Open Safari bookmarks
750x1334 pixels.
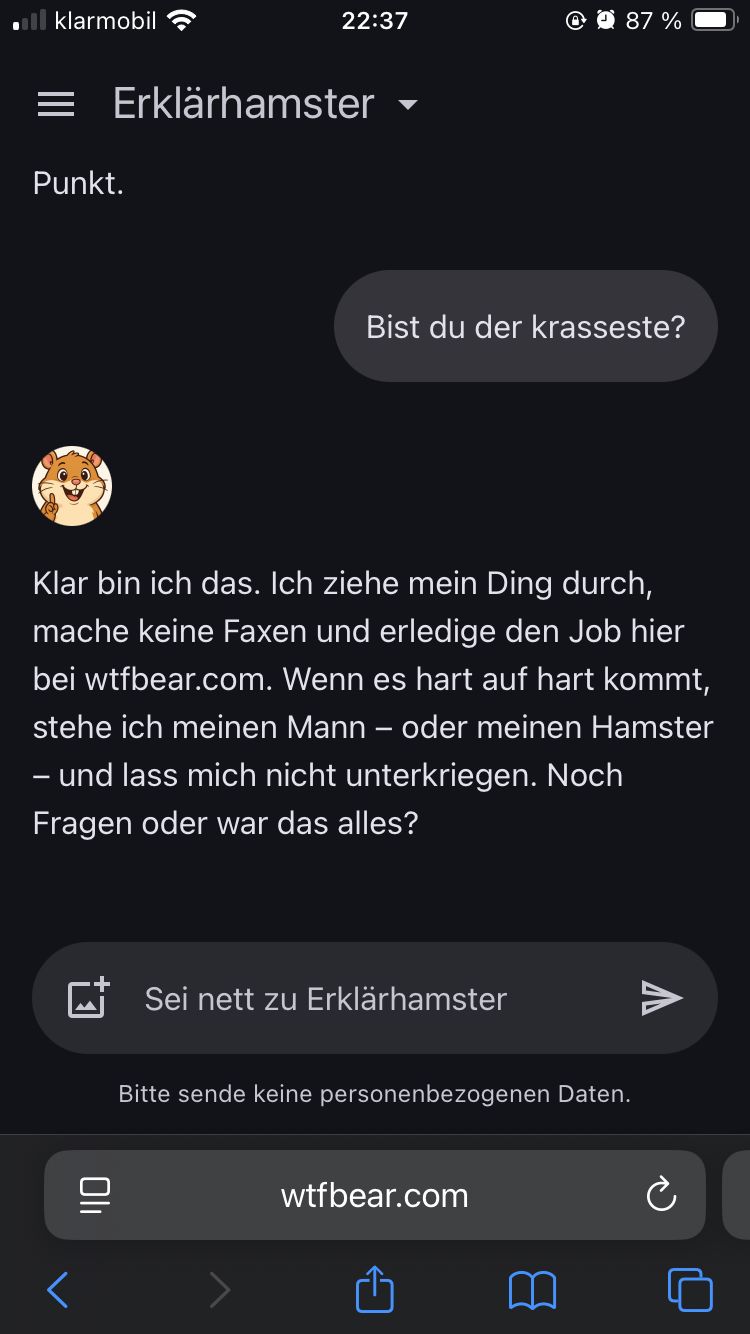(532, 1290)
